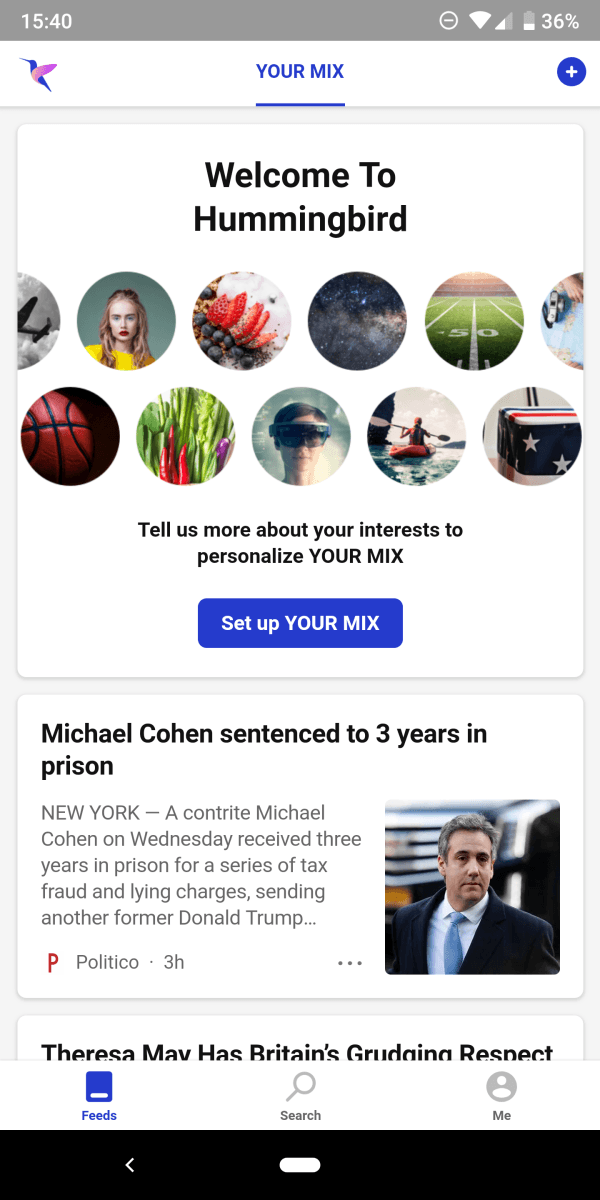Go to the Me tab
The image size is (600, 1200).
501,1096
